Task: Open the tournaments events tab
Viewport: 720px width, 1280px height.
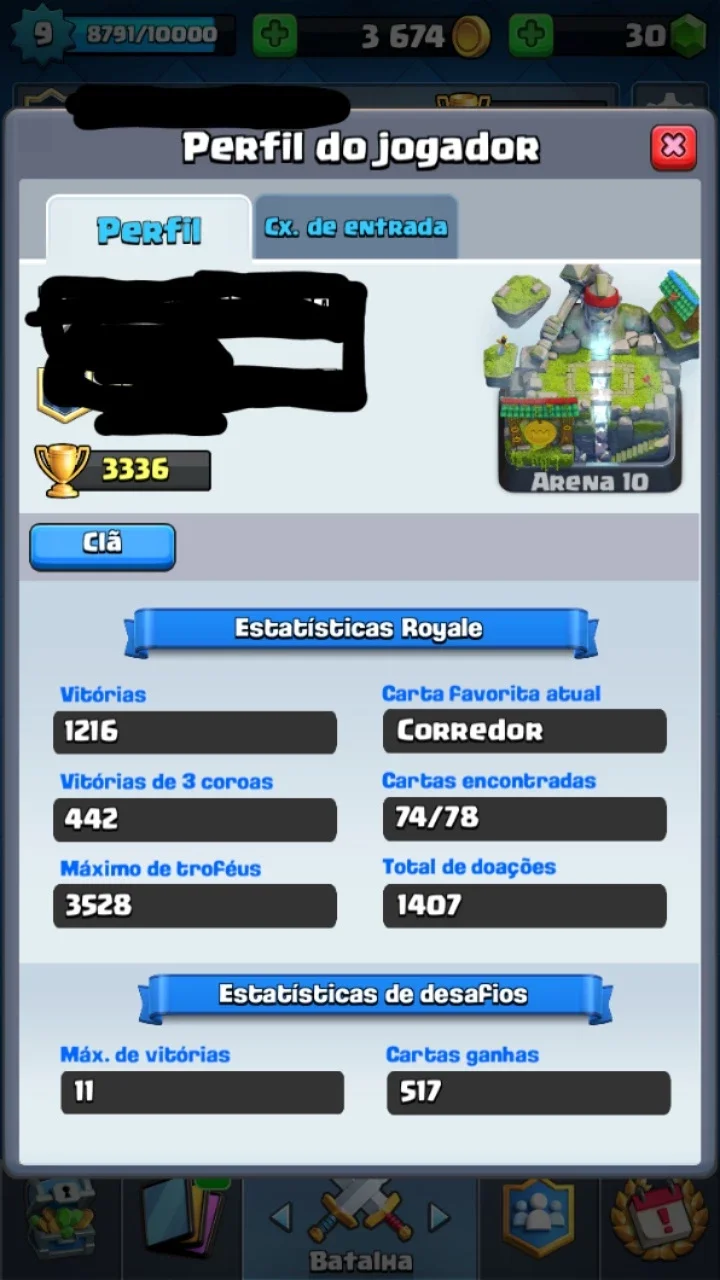Action: pyautogui.click(x=660, y=1220)
